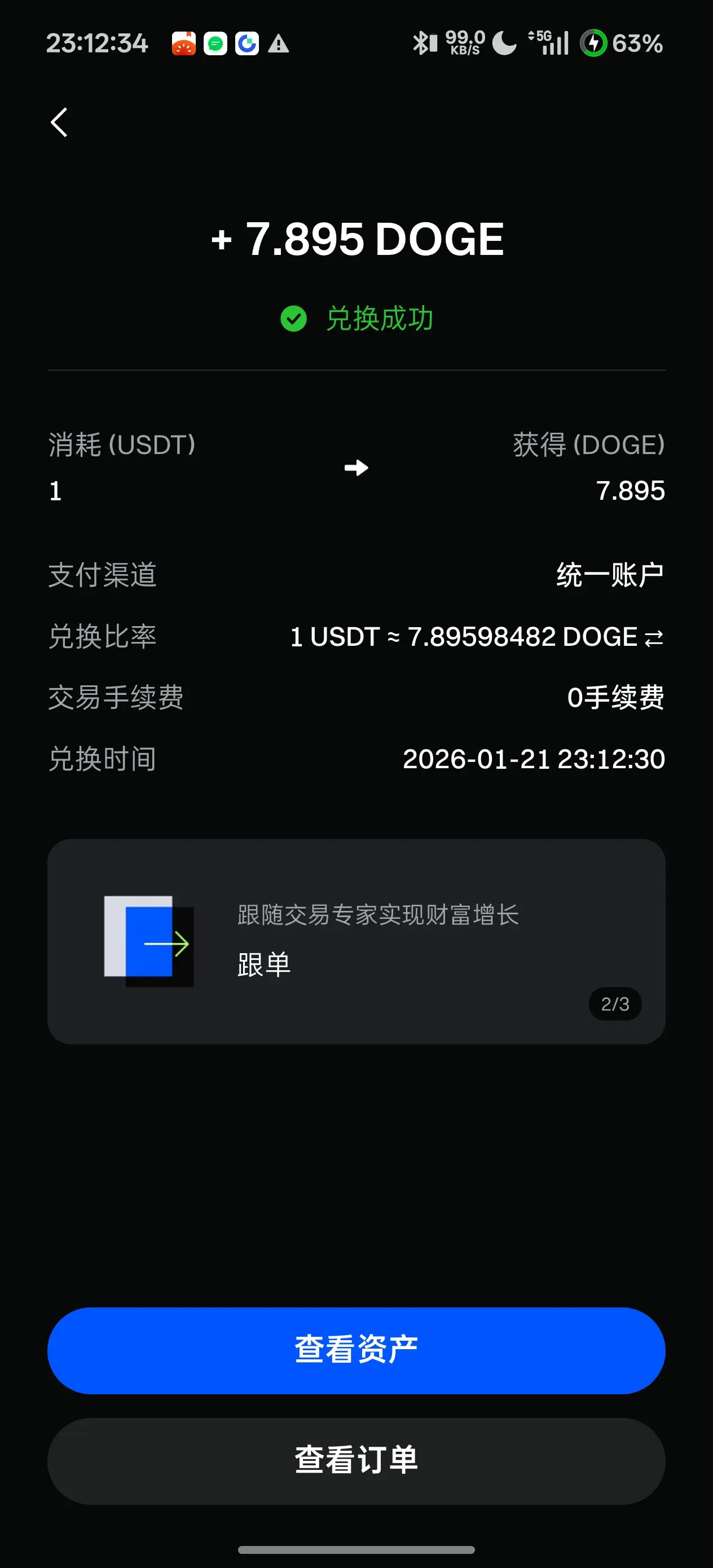Tap the Bluetooth icon in the status bar

(x=422, y=43)
